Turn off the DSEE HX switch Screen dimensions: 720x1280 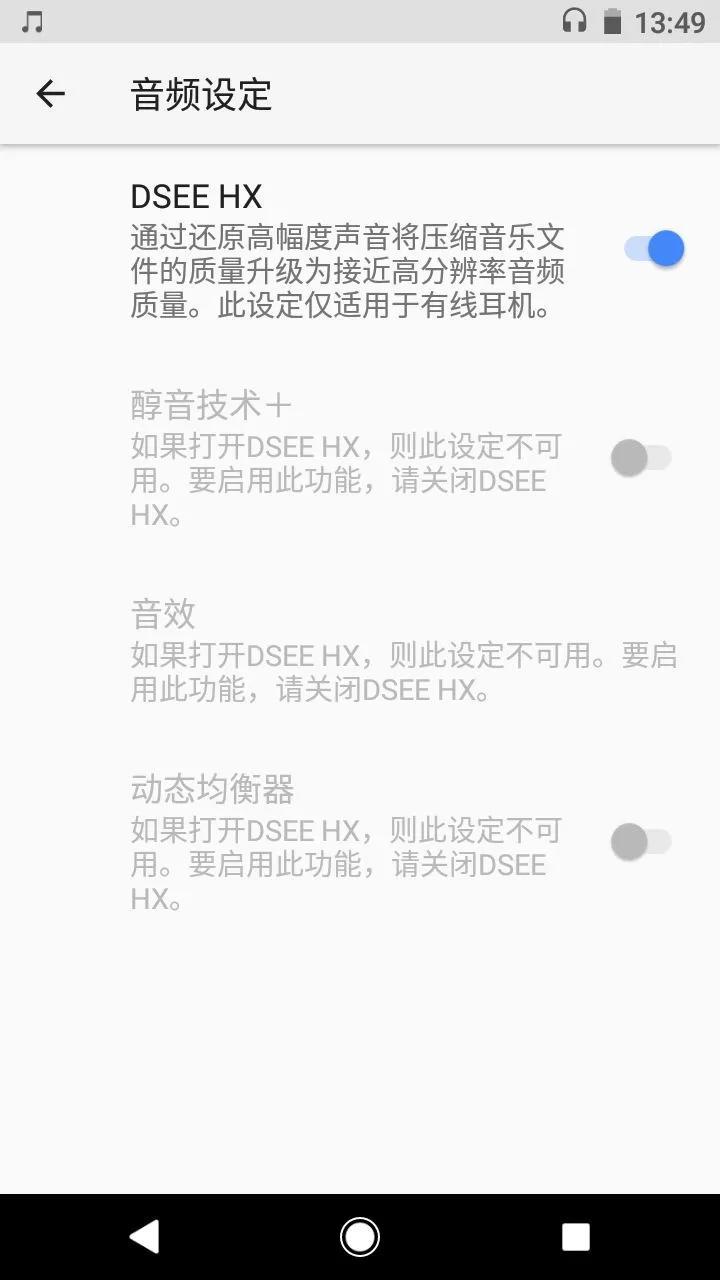[654, 249]
